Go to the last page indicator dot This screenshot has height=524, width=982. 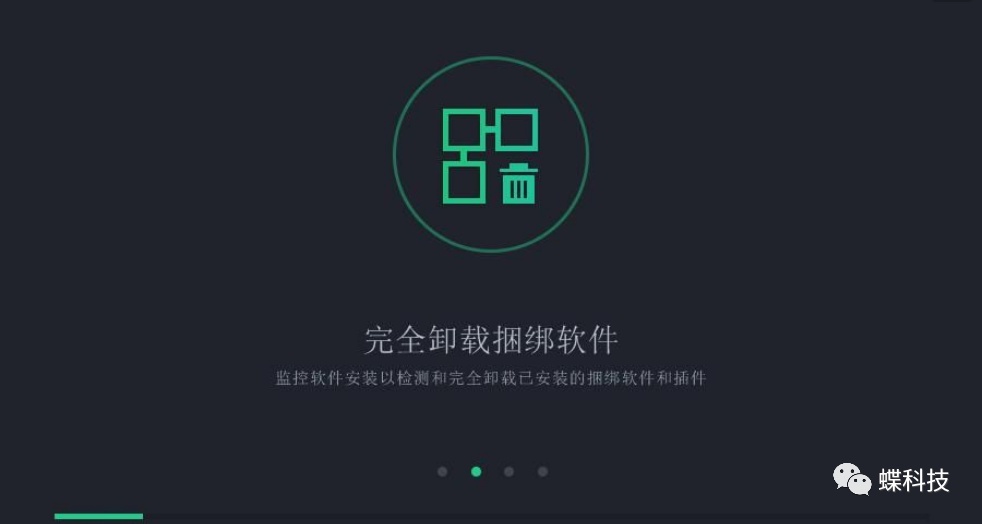(542, 471)
